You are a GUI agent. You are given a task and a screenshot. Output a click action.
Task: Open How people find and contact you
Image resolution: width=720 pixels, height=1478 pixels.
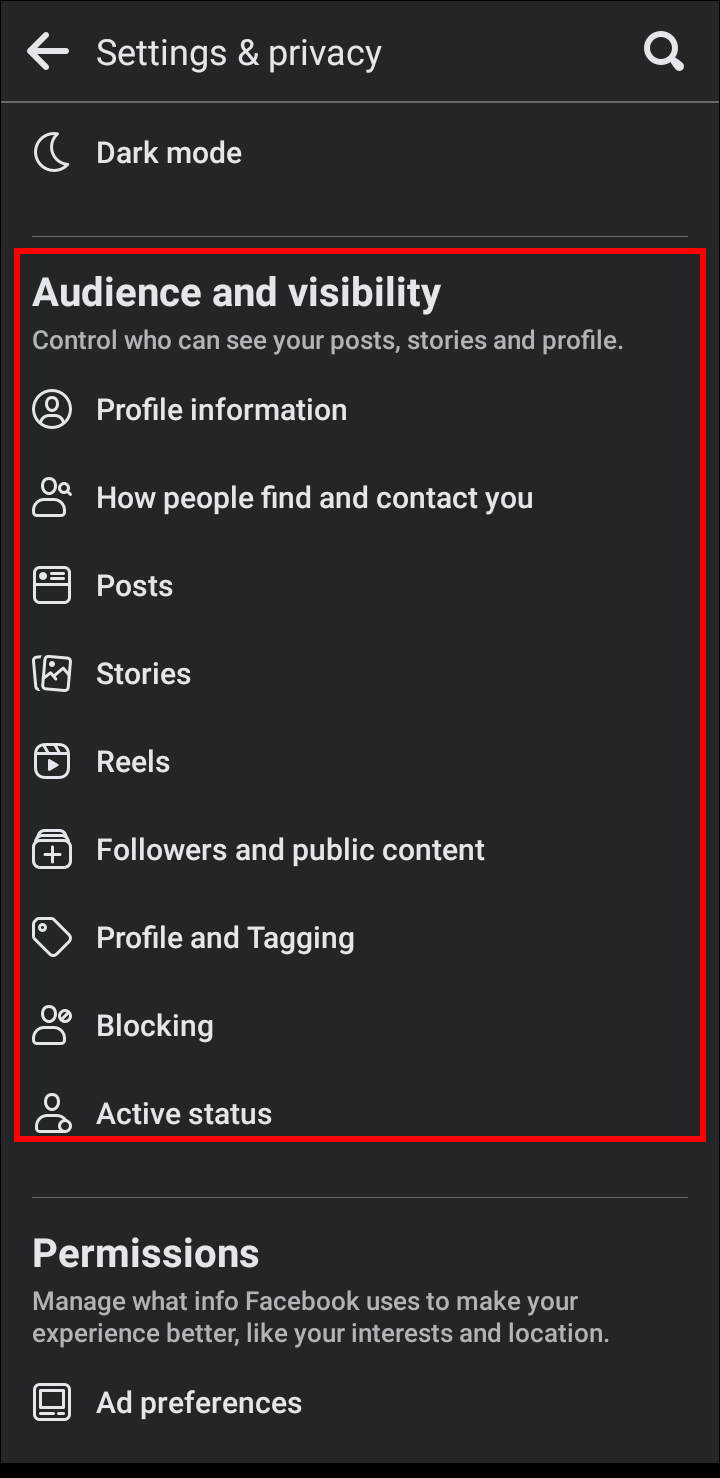coord(314,497)
